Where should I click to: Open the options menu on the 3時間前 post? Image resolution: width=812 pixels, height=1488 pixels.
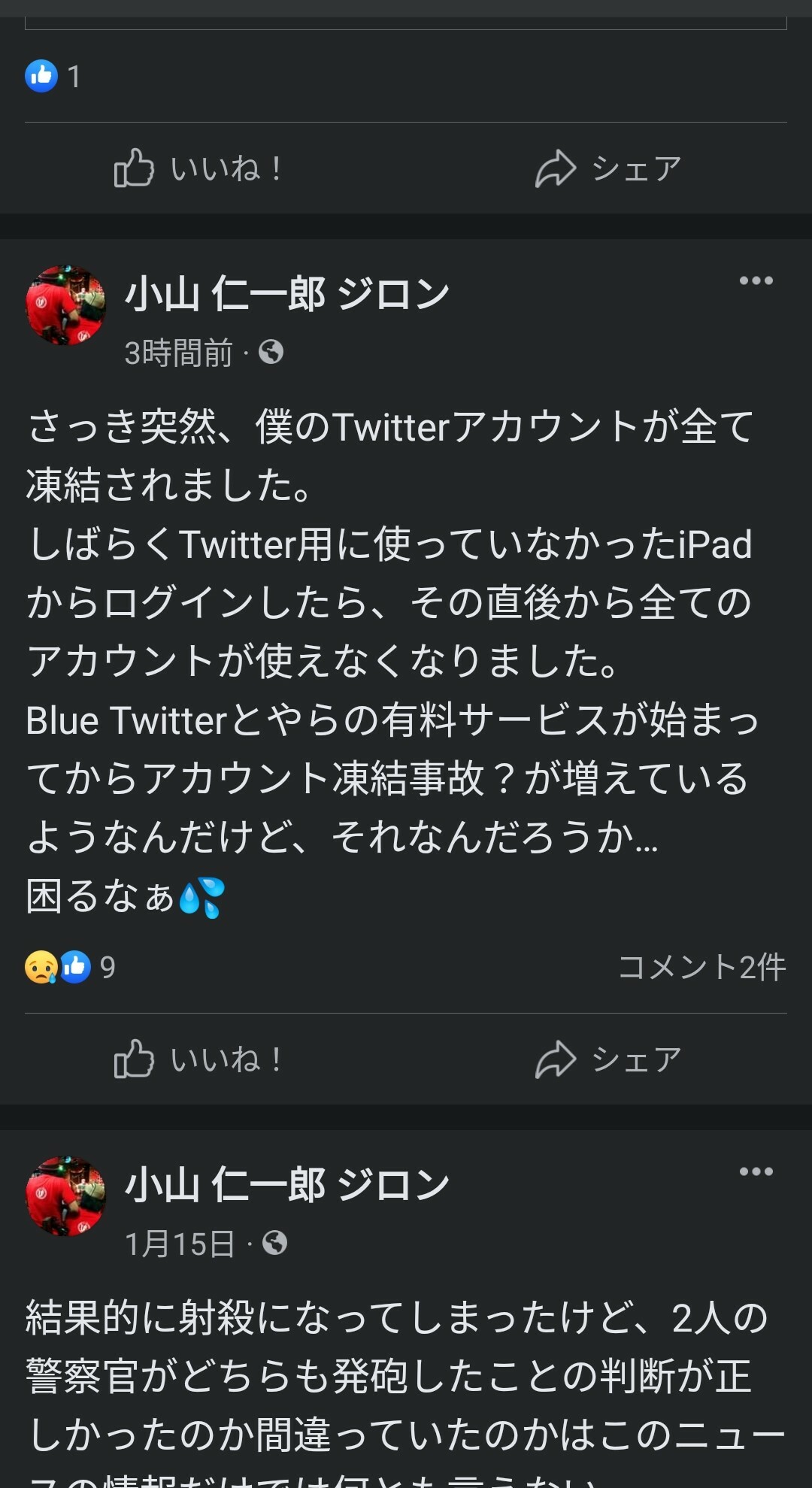(x=756, y=280)
